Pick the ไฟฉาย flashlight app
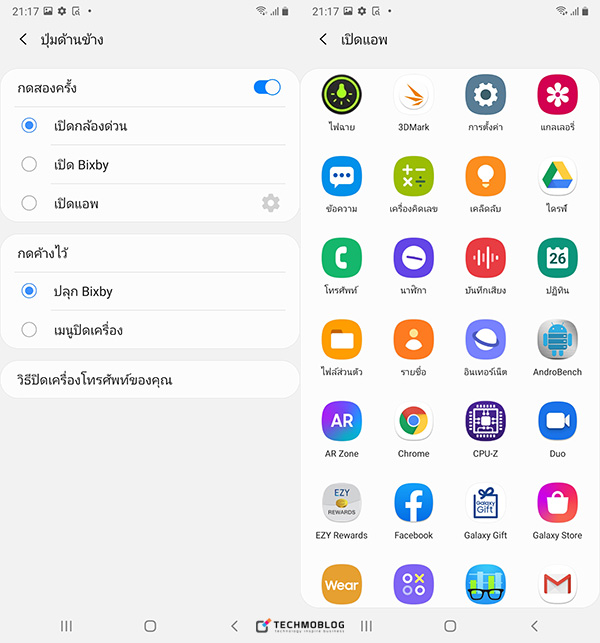The width and height of the screenshot is (600, 643). coord(342,95)
